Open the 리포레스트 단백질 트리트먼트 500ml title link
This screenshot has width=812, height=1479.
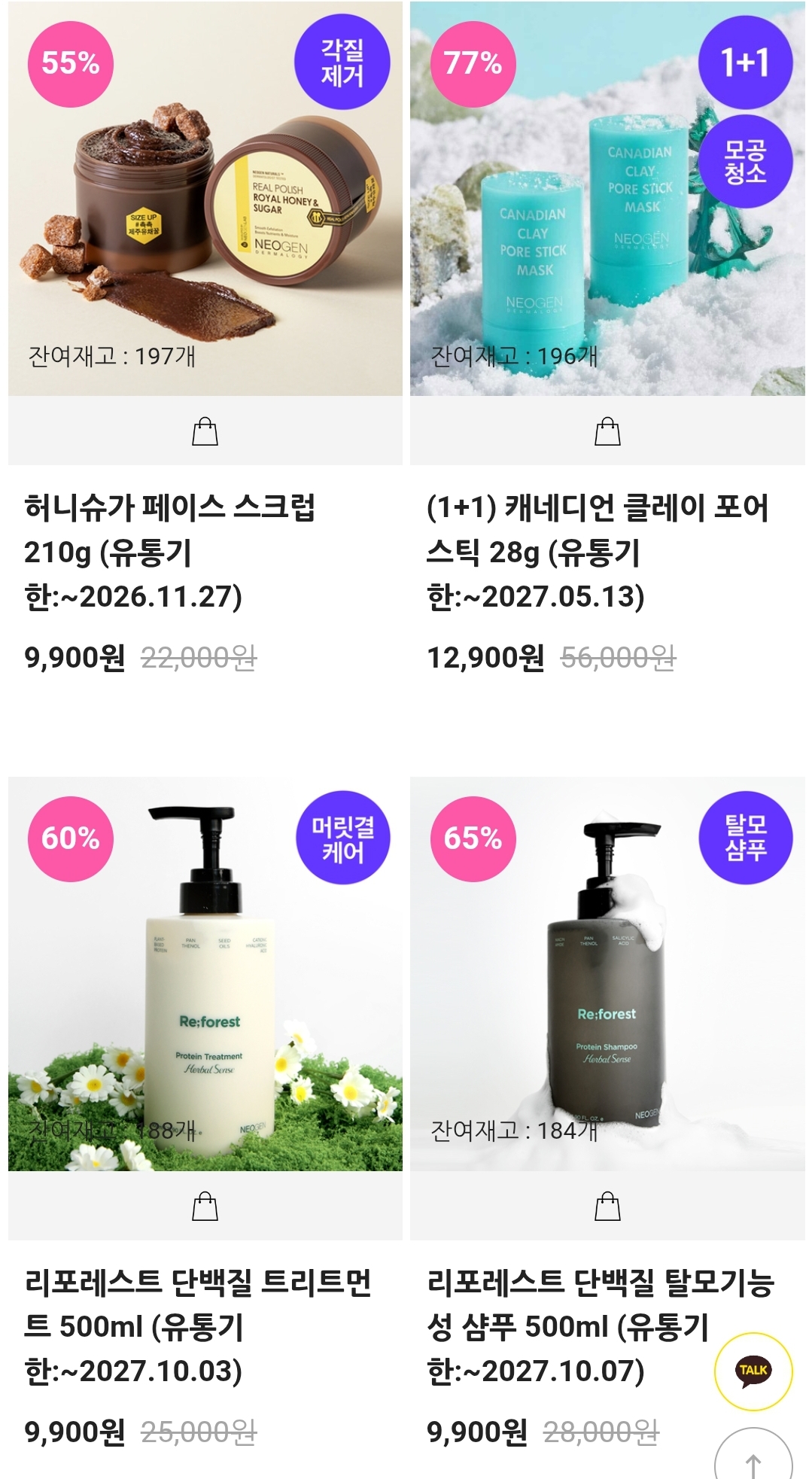pos(197,1326)
